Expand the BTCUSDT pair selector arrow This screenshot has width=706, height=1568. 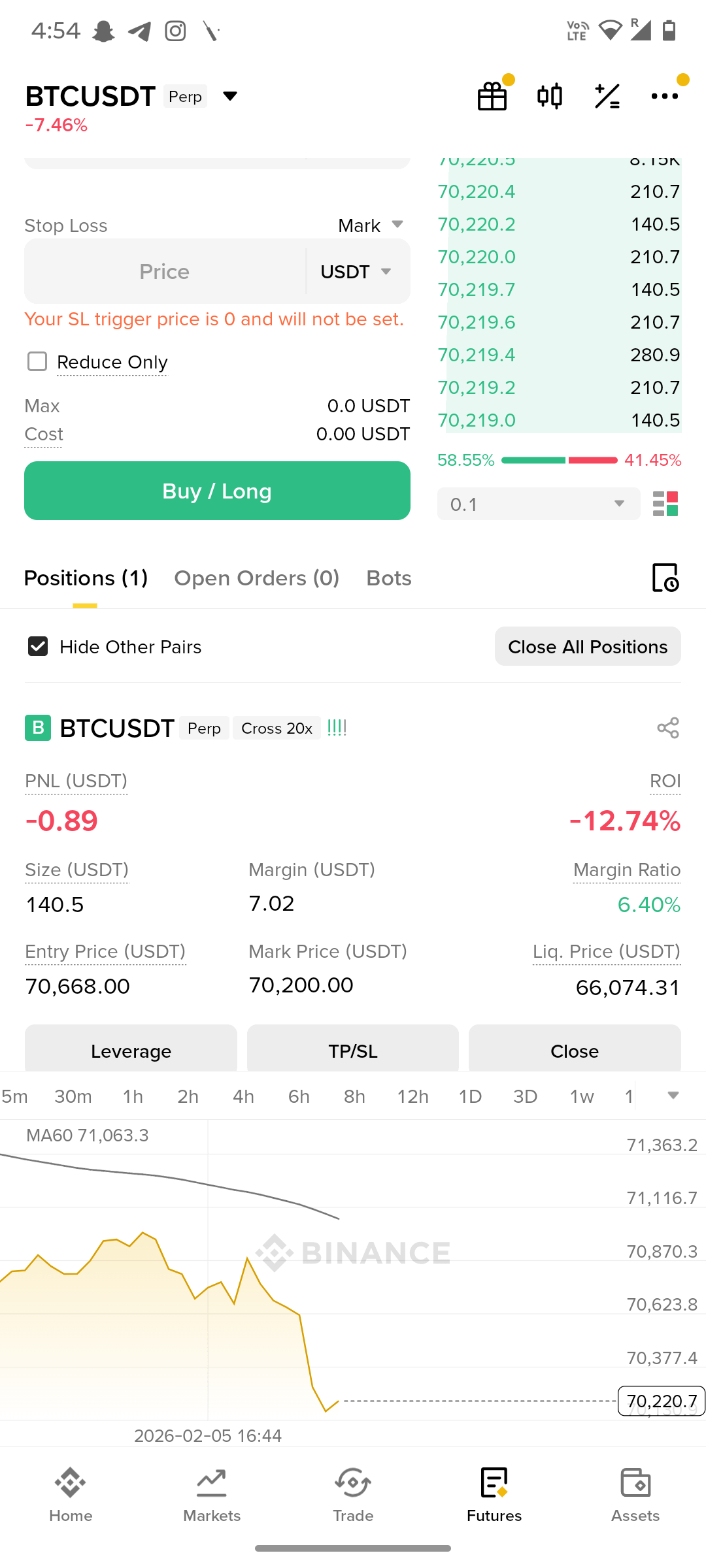click(x=229, y=97)
